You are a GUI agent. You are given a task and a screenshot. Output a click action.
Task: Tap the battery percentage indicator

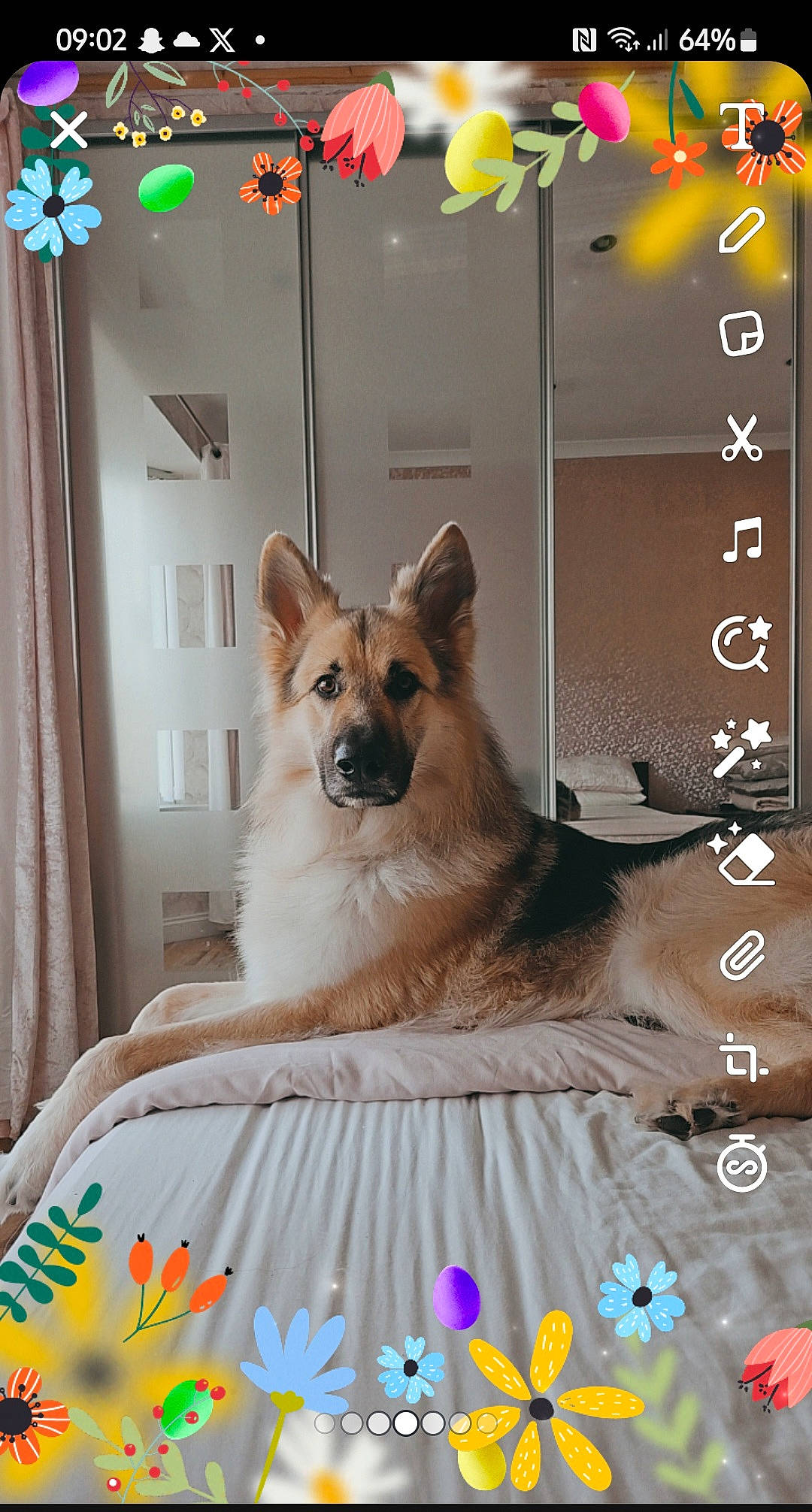(707, 39)
